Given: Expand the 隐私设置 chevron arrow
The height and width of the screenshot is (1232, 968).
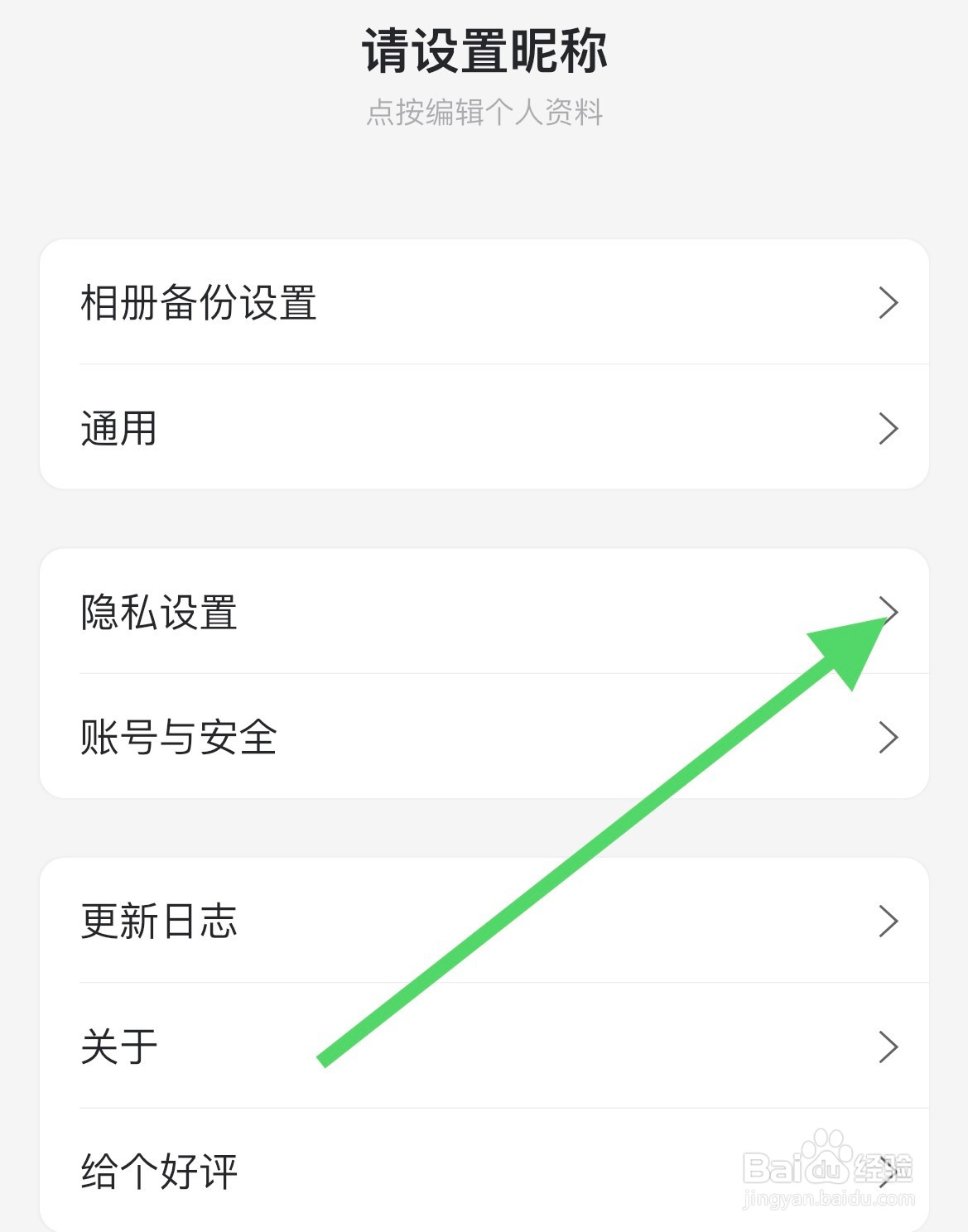Looking at the screenshot, I should [889, 611].
